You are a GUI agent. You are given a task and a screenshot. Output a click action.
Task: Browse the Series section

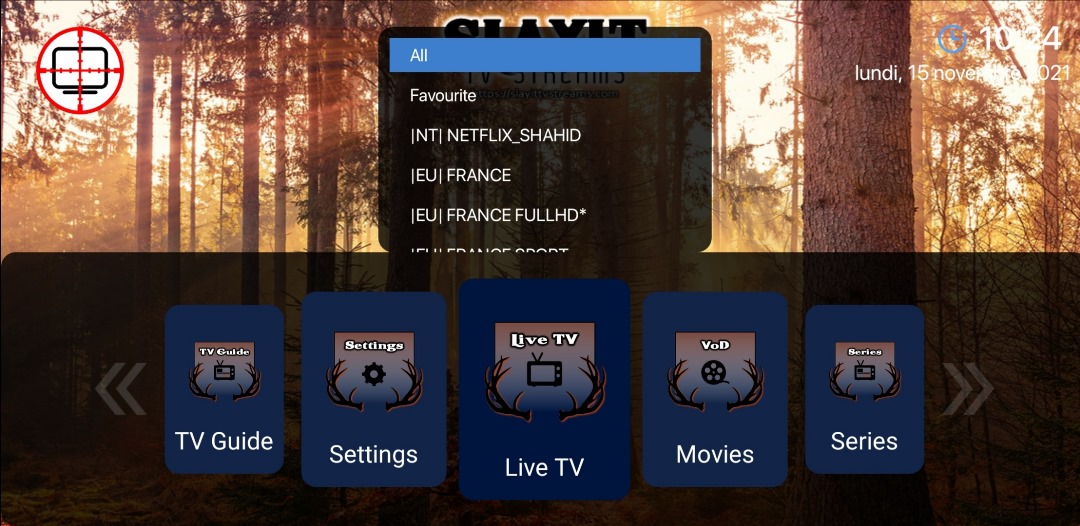coord(864,389)
